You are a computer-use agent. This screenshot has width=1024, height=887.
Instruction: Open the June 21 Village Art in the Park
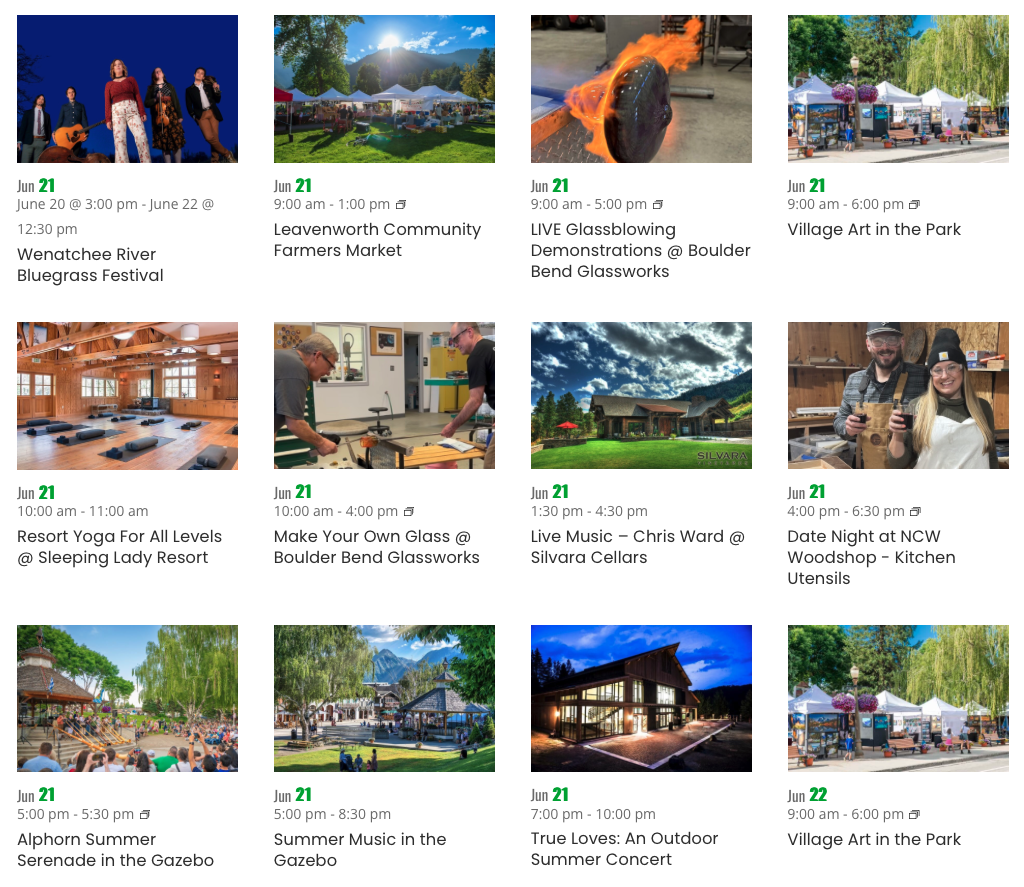[x=874, y=229]
